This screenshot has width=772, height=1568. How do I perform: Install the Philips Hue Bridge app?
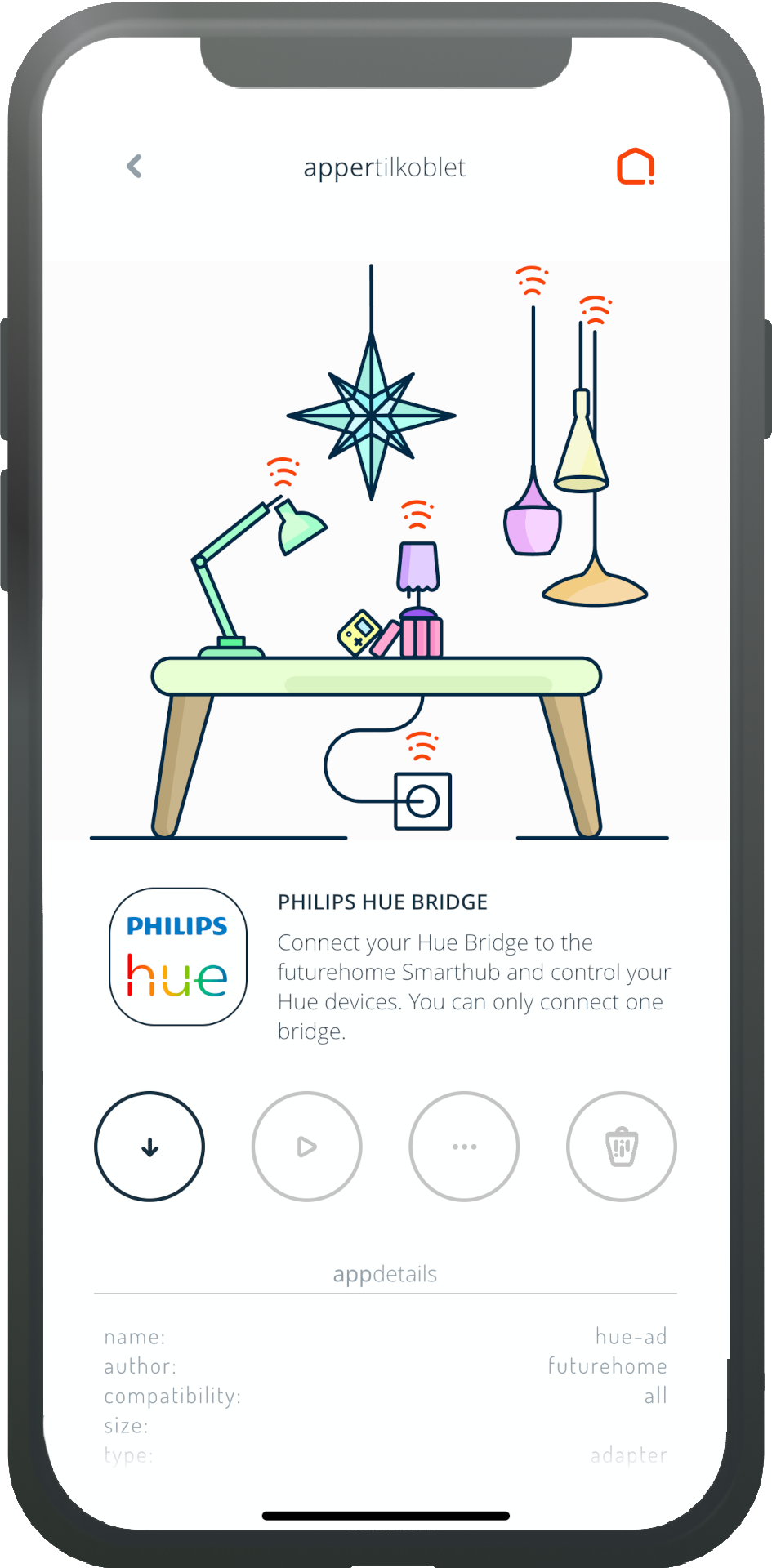pos(149,1147)
